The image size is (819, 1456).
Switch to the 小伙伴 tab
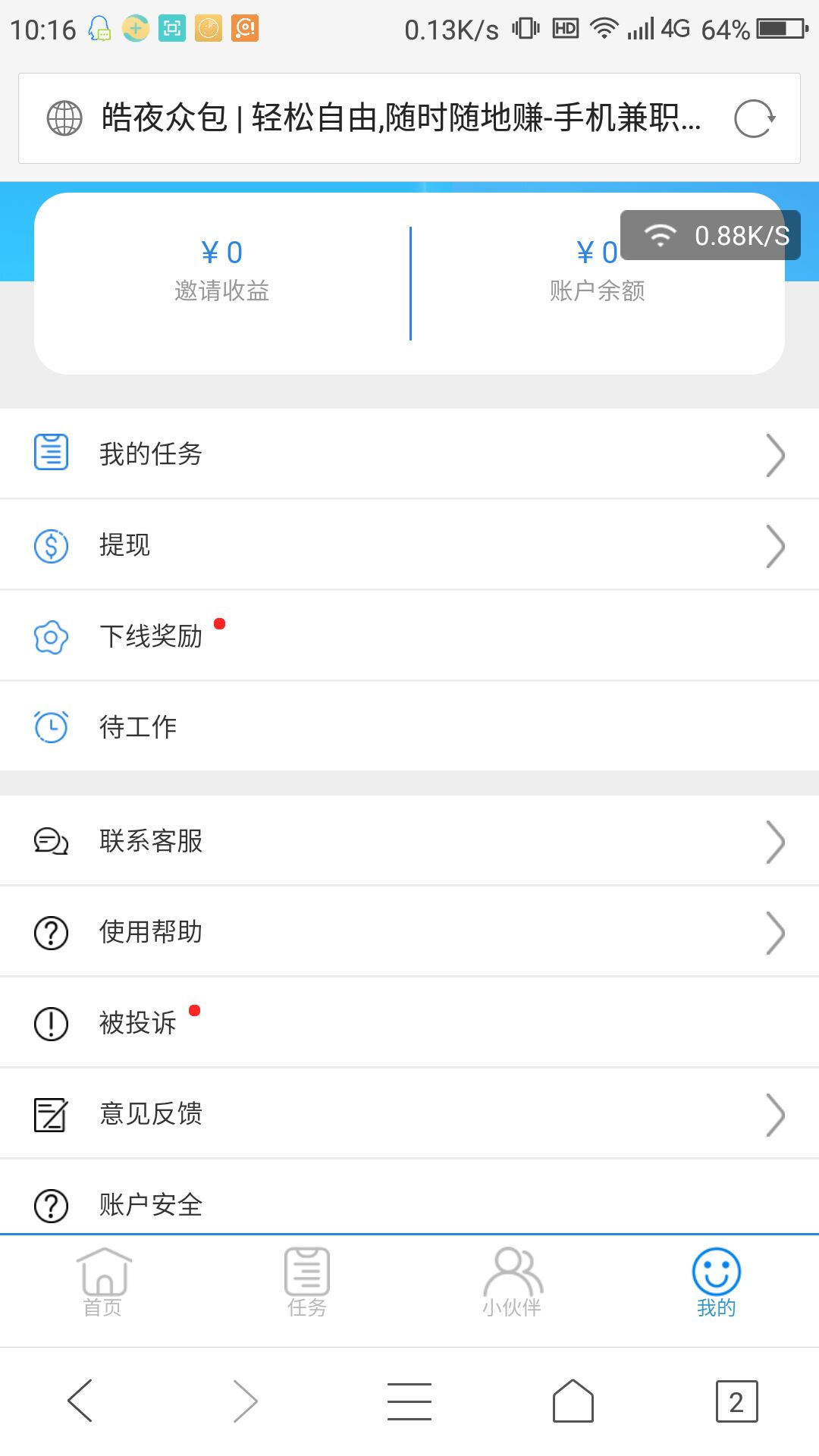[512, 1283]
